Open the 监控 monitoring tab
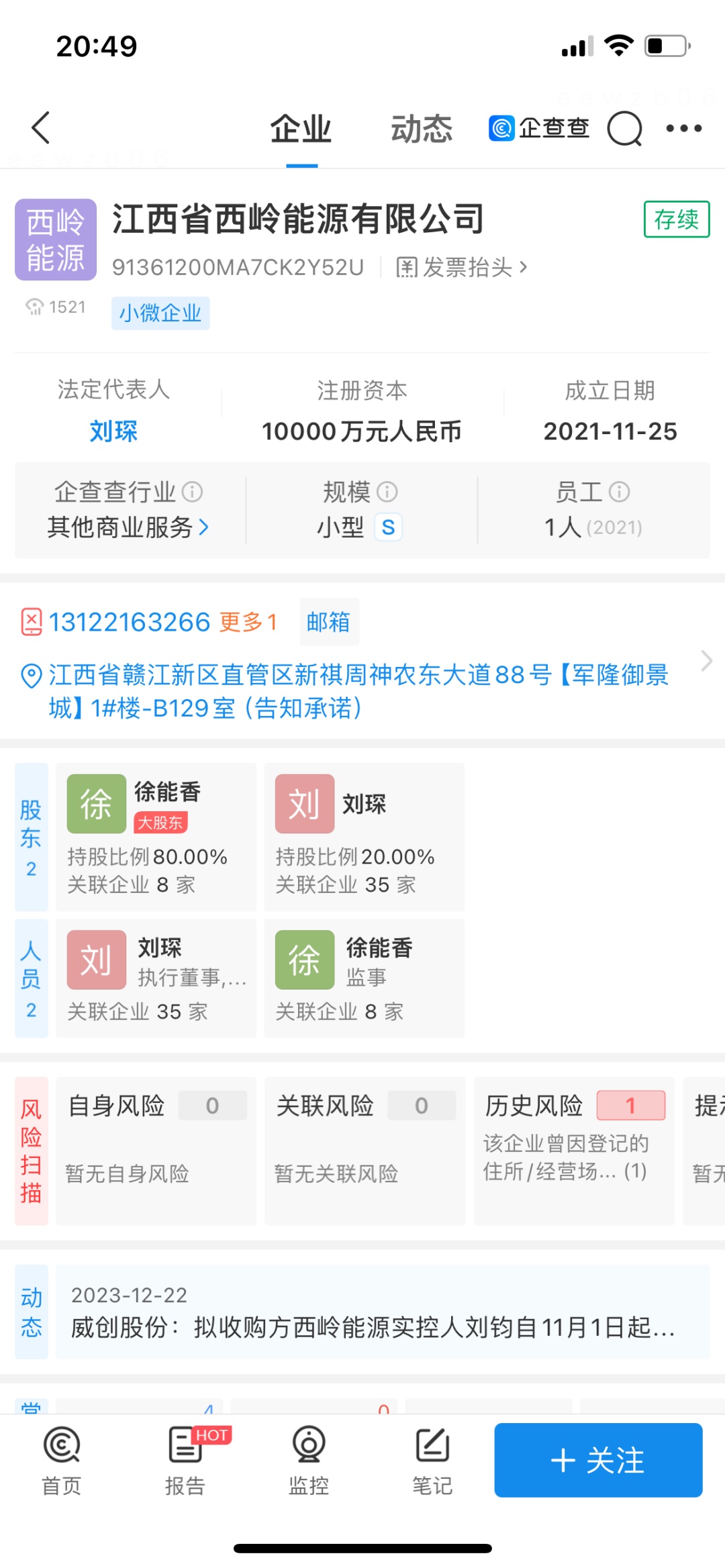Image resolution: width=725 pixels, height=1568 pixels. point(309,1462)
